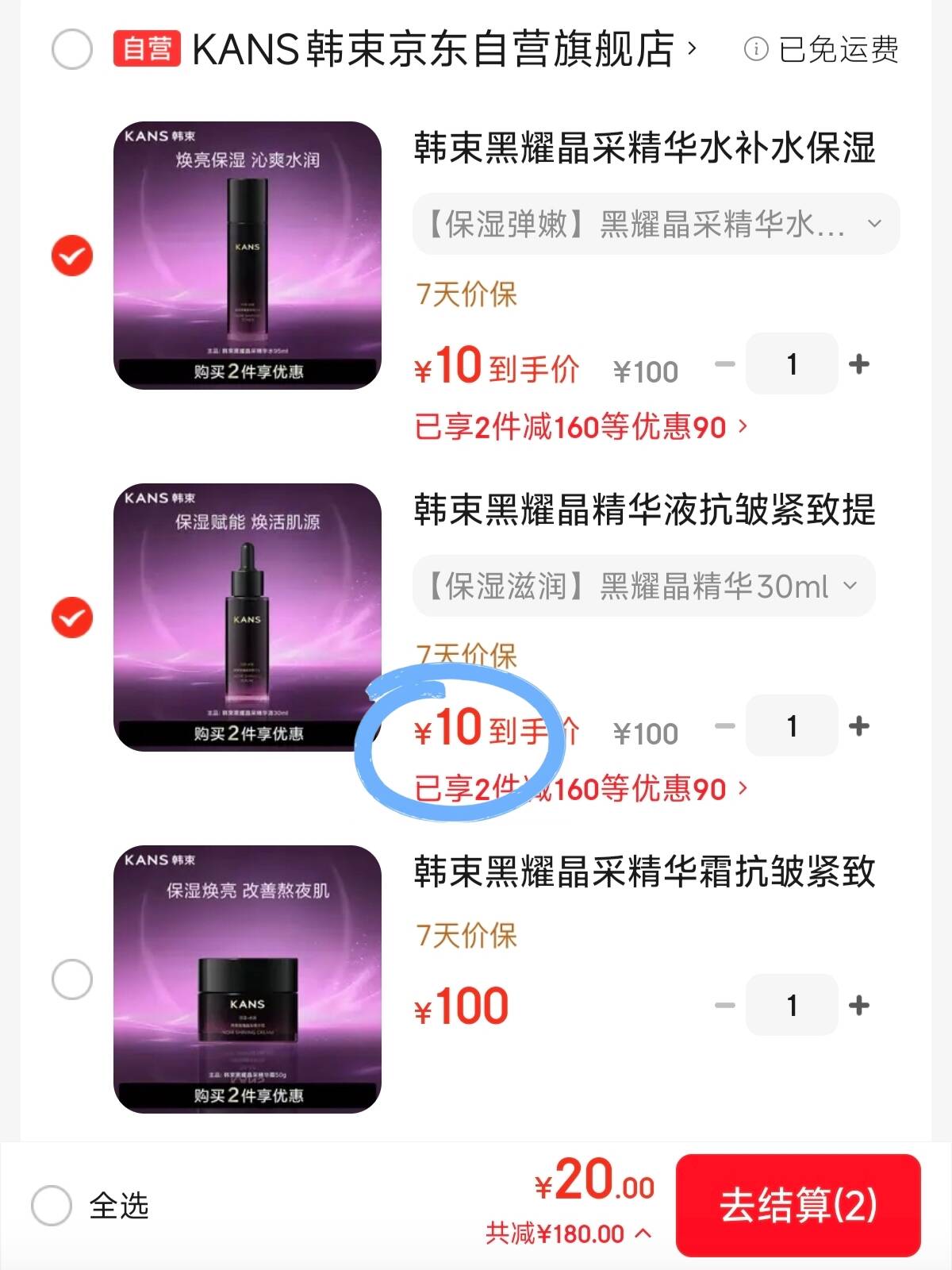Viewport: 952px width, 1270px height.
Task: Deselect the checked 精华水 product checkbox
Action: click(x=73, y=256)
